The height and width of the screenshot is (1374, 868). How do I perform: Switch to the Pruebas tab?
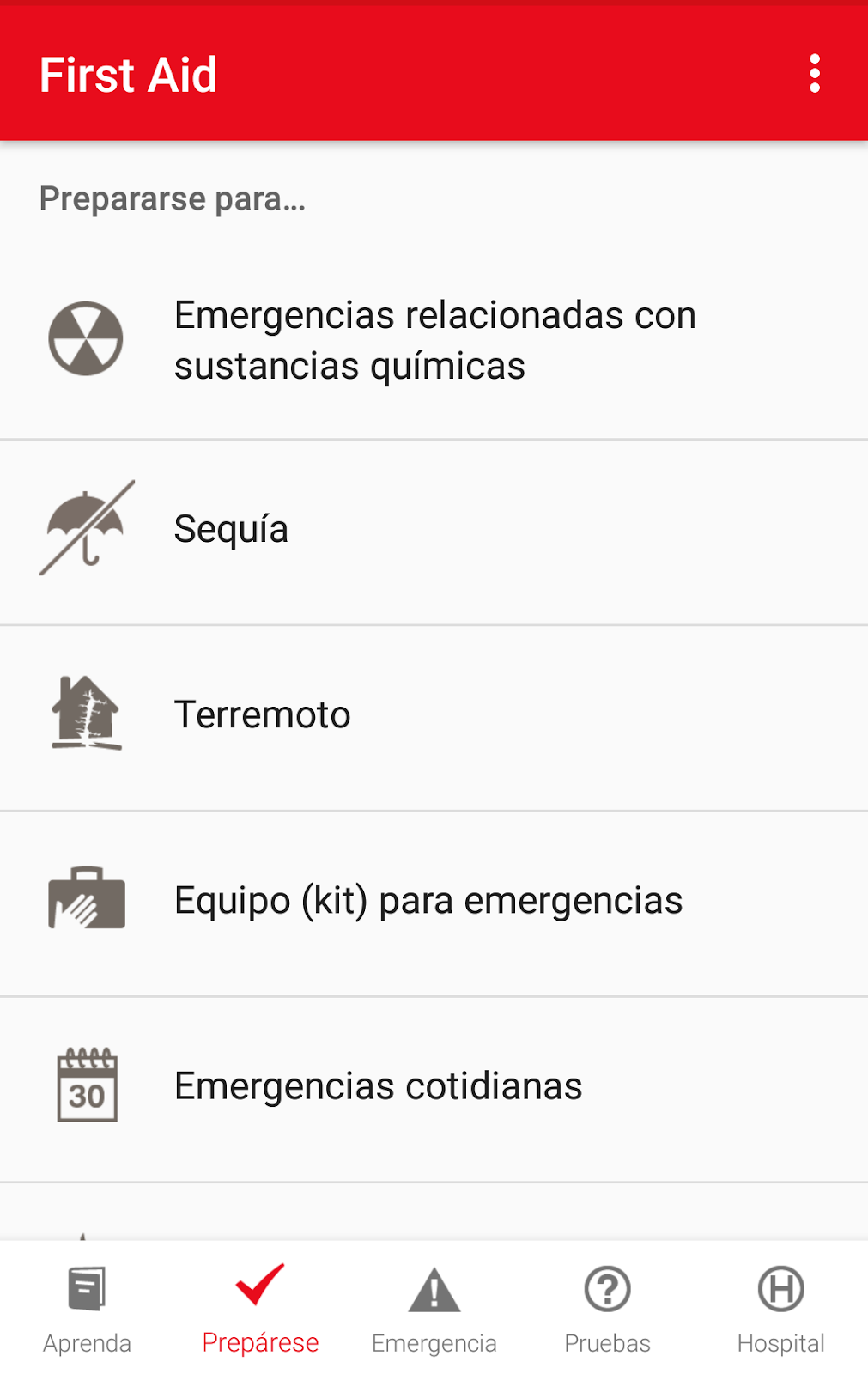(607, 1308)
